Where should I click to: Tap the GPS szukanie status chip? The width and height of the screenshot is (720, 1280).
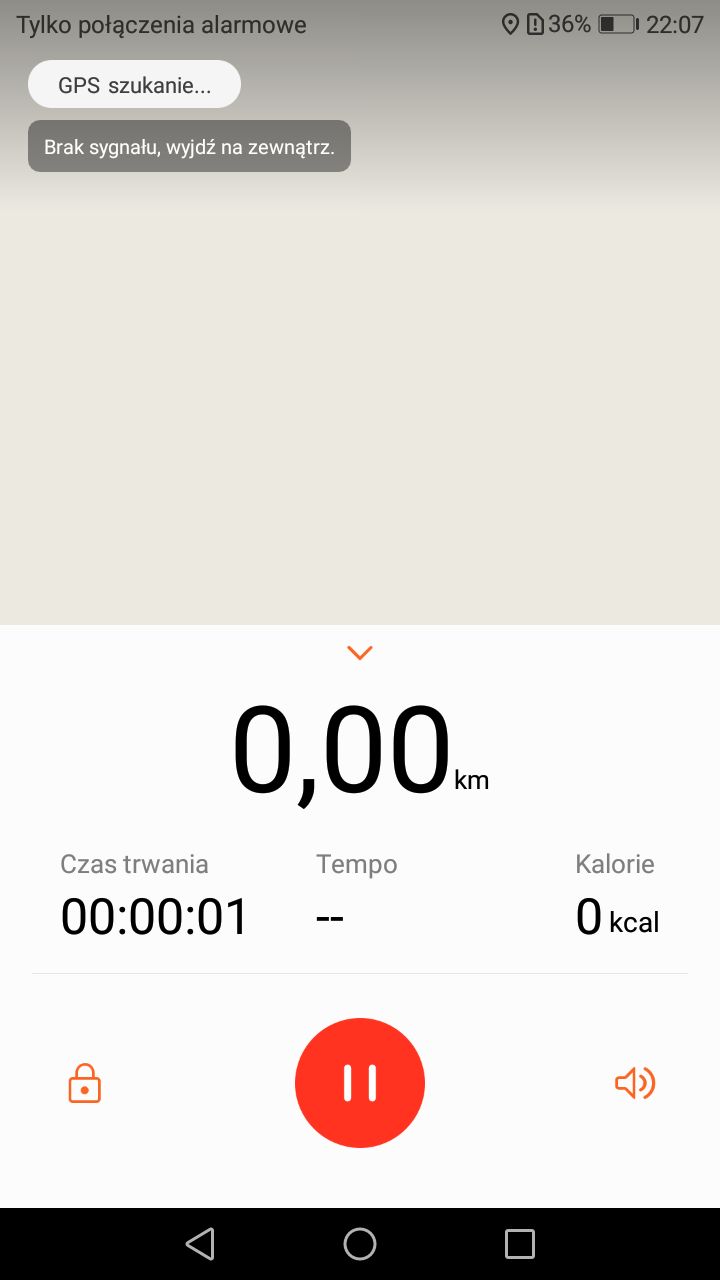point(134,85)
